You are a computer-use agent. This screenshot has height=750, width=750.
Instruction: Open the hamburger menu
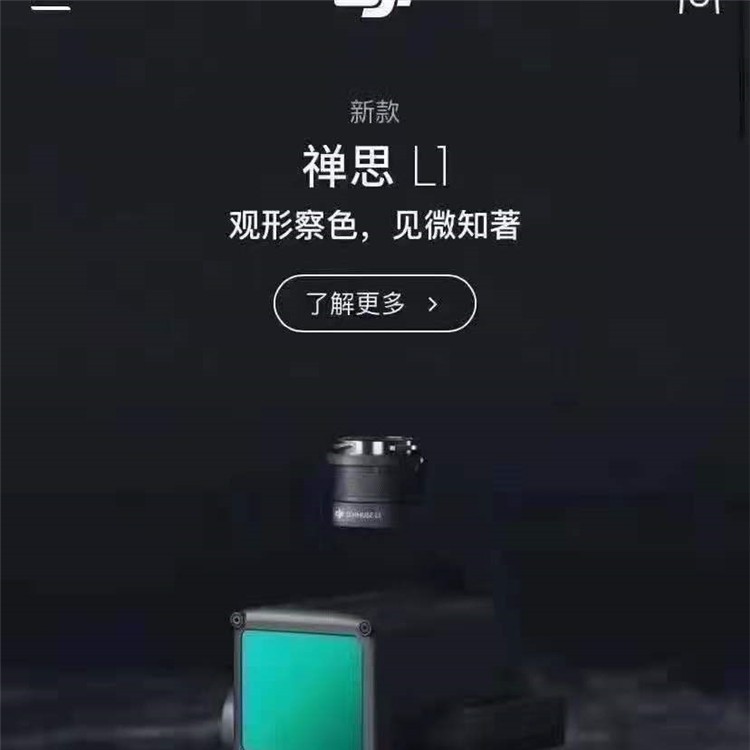pyautogui.click(x=50, y=4)
